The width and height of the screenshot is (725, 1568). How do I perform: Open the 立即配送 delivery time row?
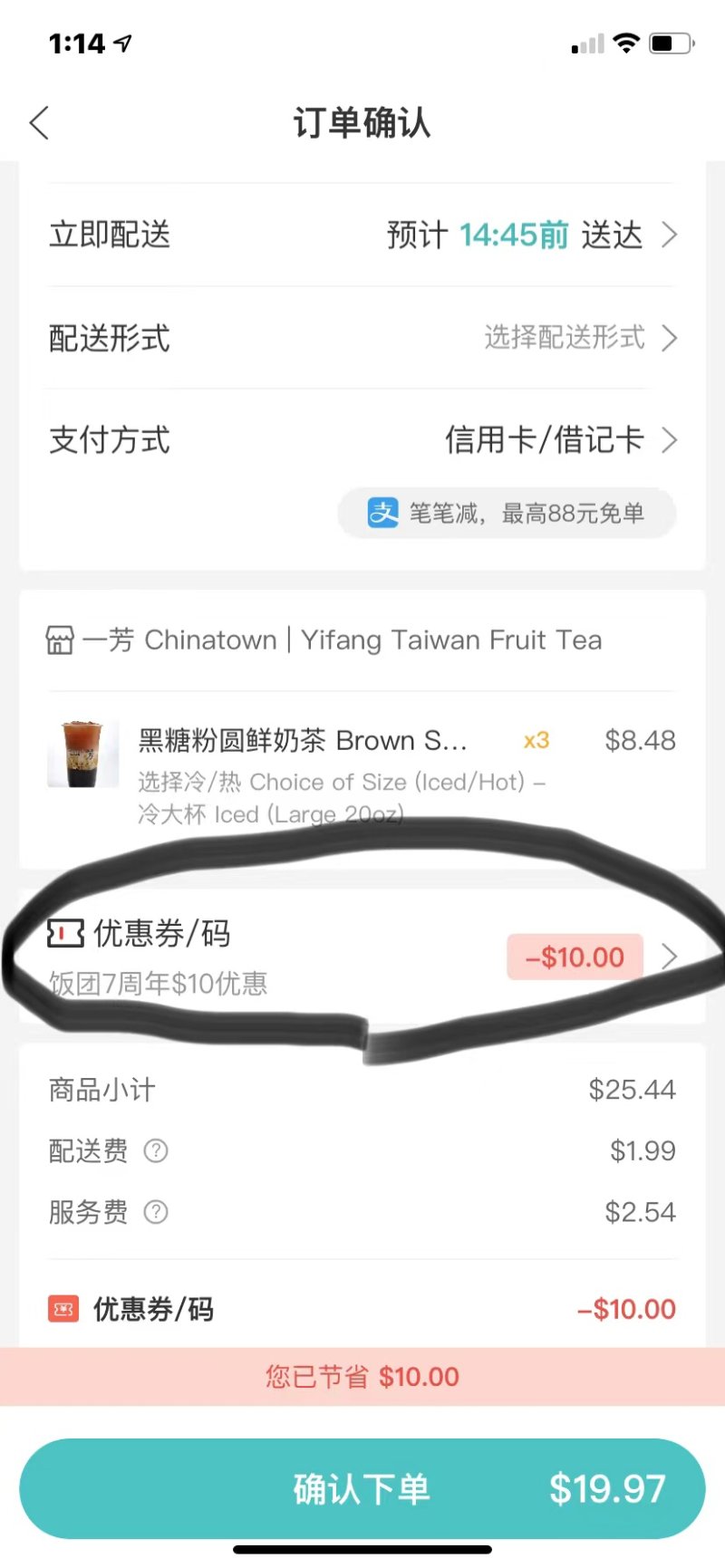click(x=362, y=236)
